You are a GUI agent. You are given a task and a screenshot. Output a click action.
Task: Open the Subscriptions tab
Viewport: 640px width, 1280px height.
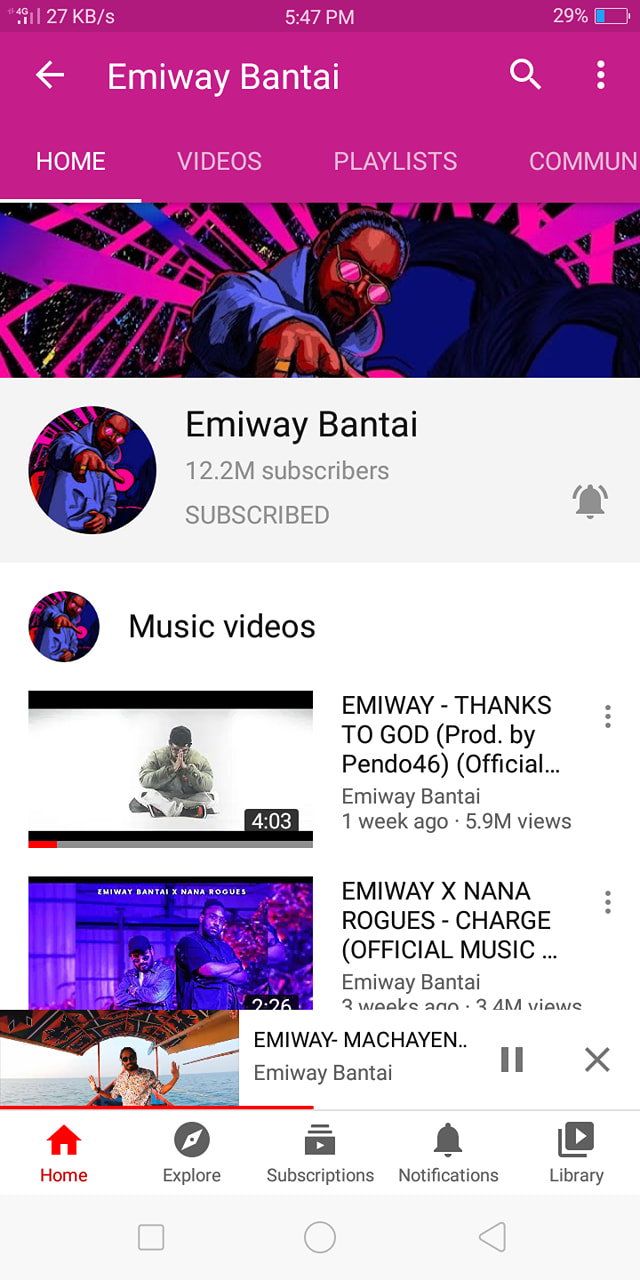point(320,1153)
